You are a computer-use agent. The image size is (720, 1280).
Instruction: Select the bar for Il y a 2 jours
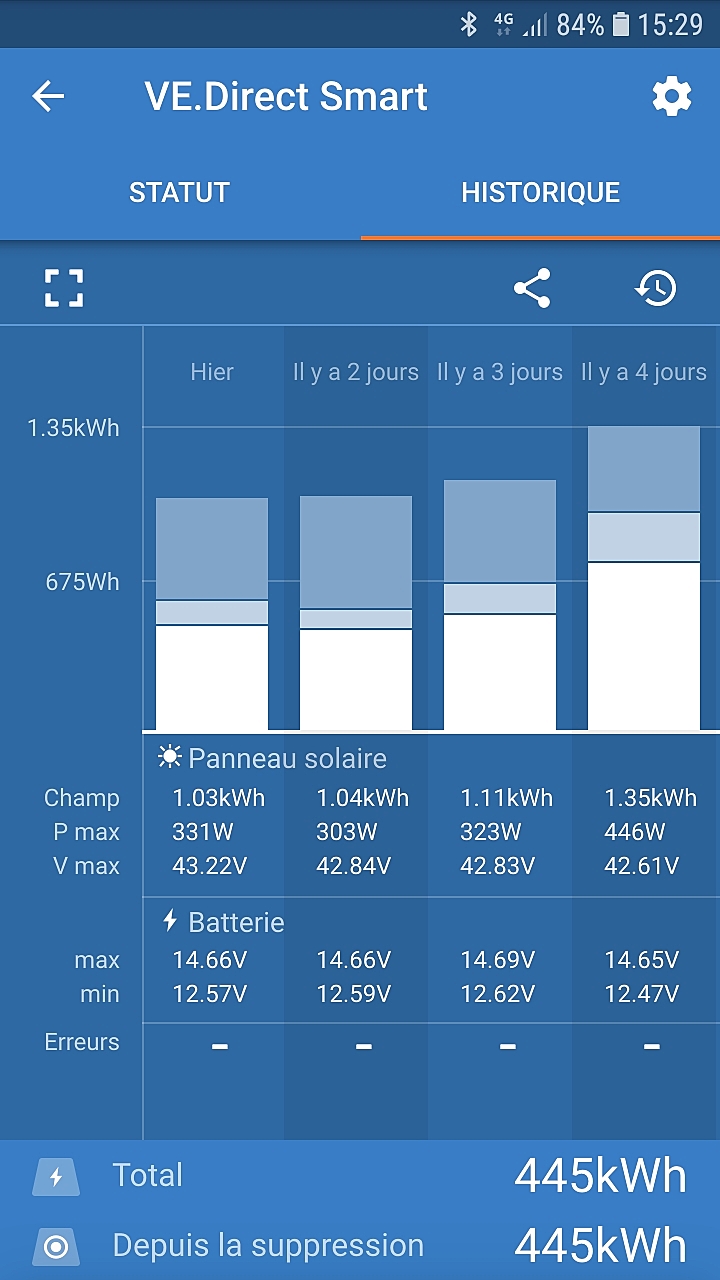pyautogui.click(x=356, y=613)
